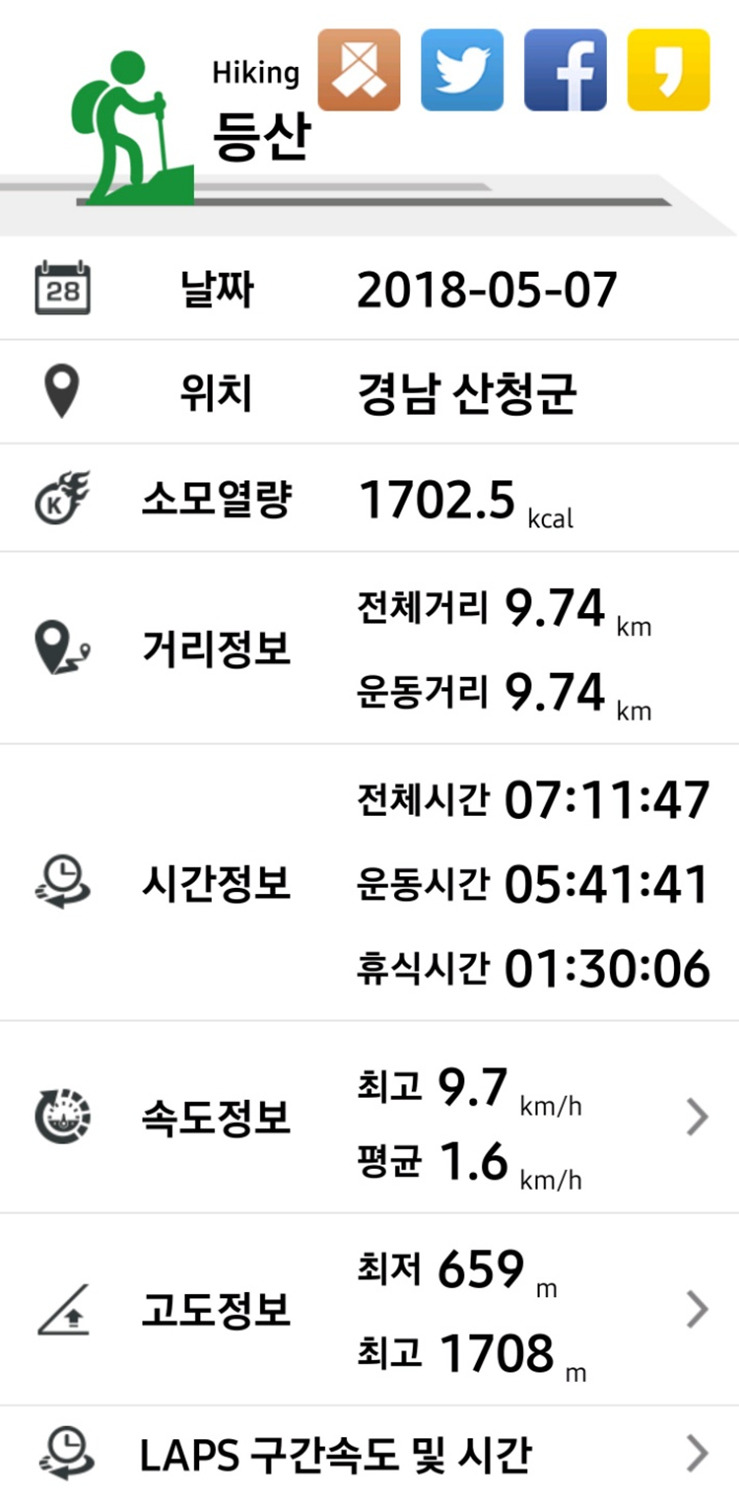Open the 속도정보 speed details
This screenshot has width=739, height=1500.
tap(697, 1118)
